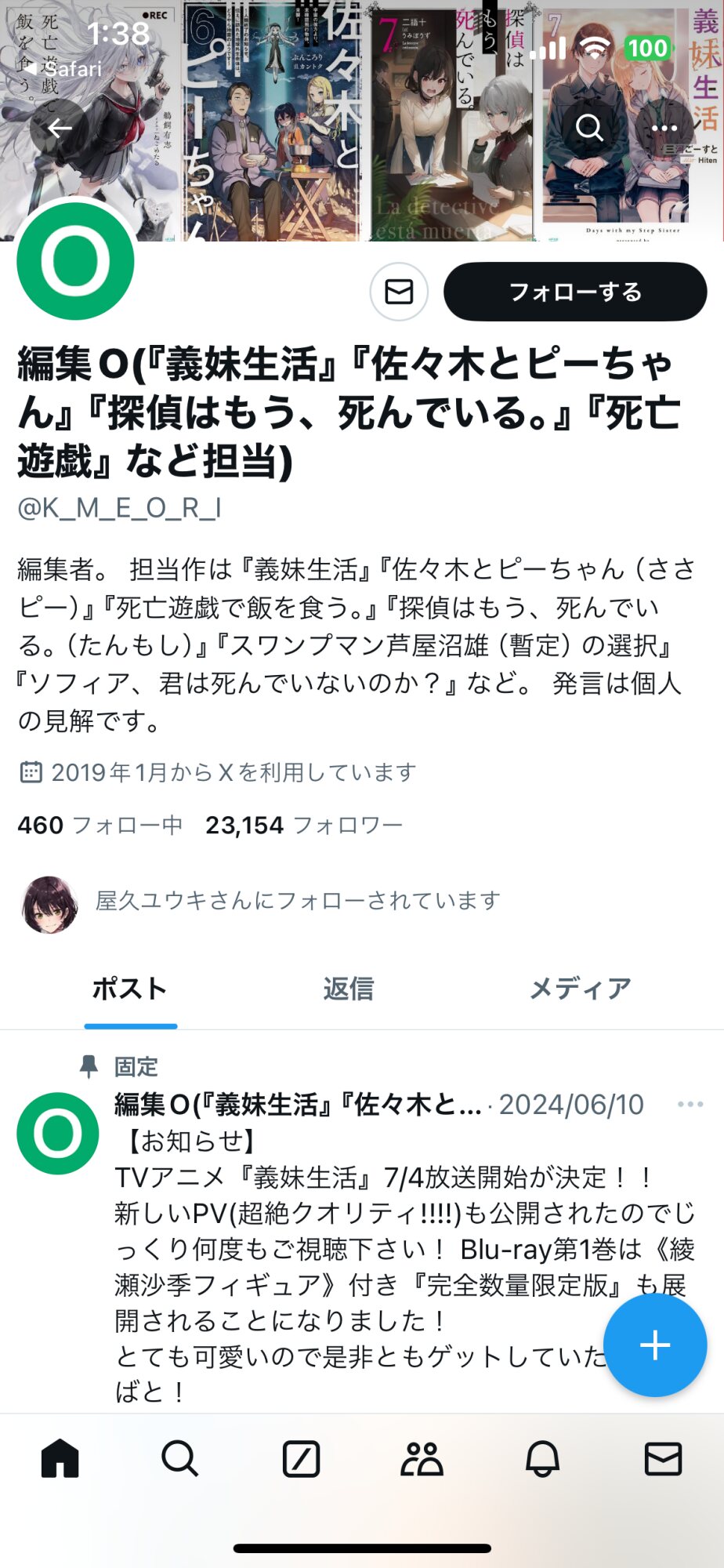Send a direct message to this profile
724x1568 pixels.
tap(399, 292)
